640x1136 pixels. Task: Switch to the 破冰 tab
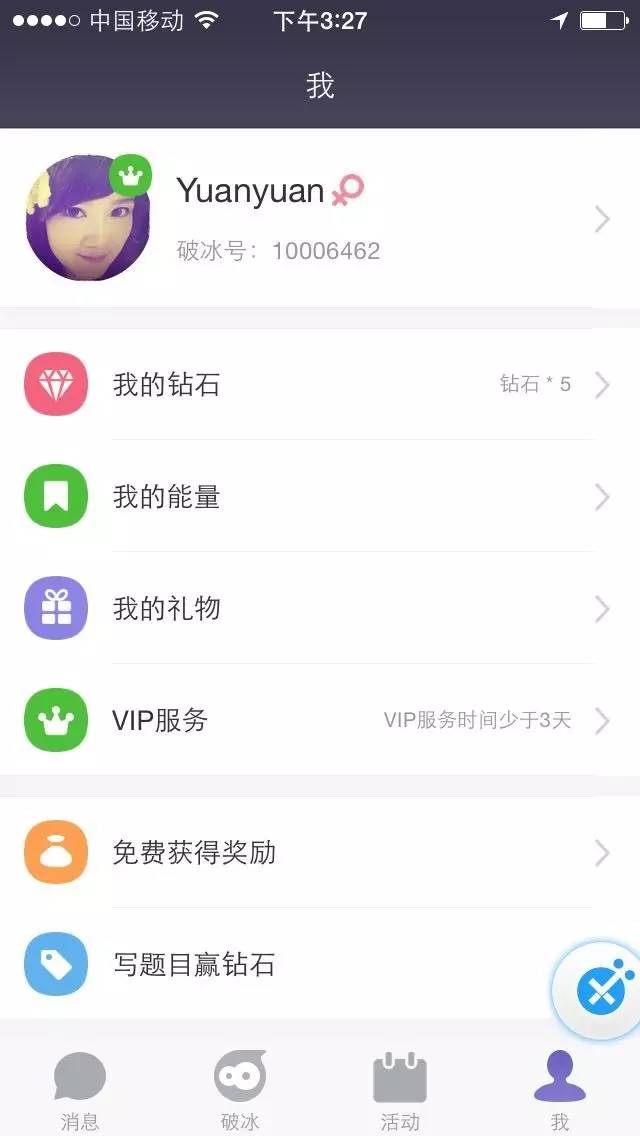(240, 1090)
